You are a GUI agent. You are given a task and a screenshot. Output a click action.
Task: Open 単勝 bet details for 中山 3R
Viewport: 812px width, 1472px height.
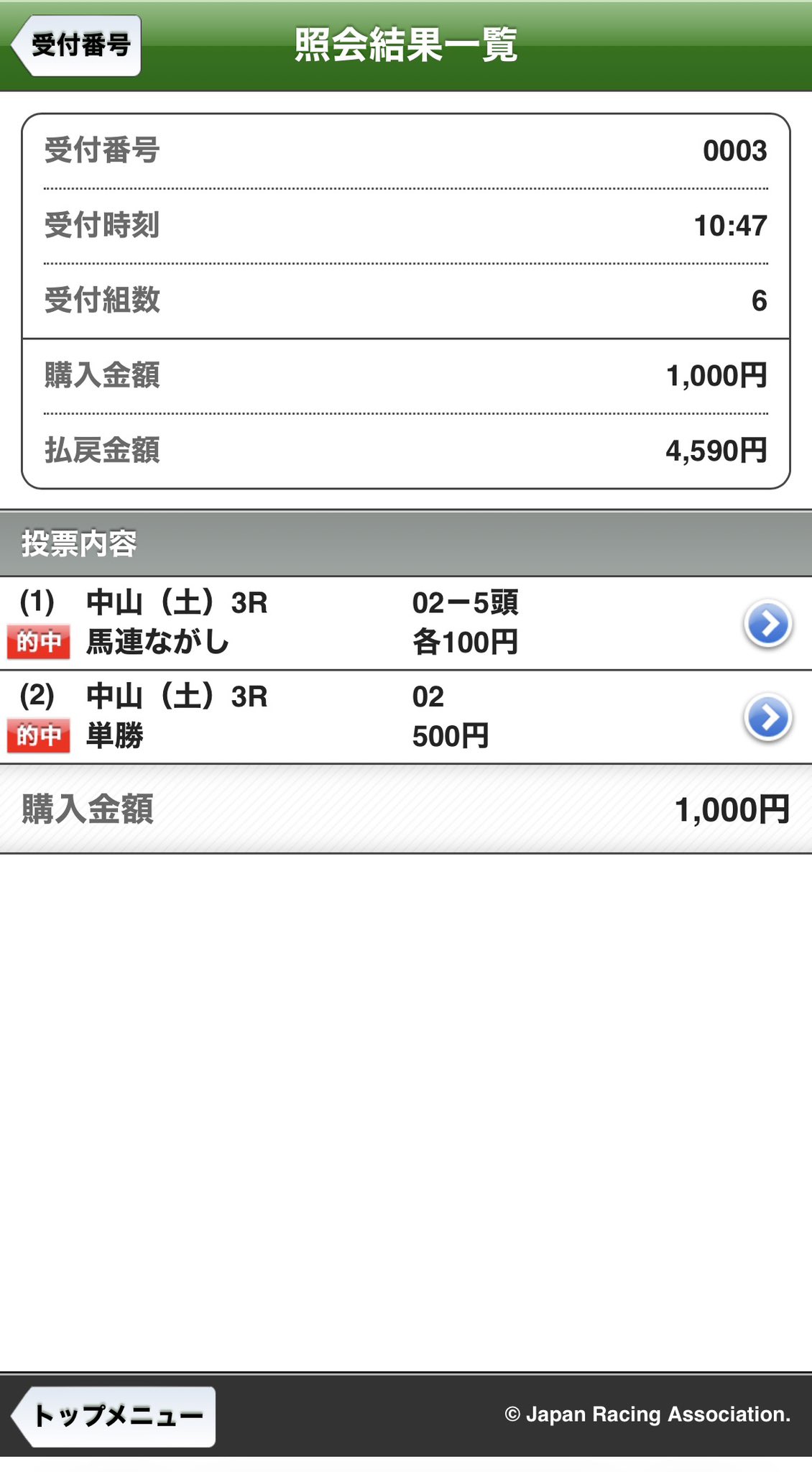pos(767,717)
